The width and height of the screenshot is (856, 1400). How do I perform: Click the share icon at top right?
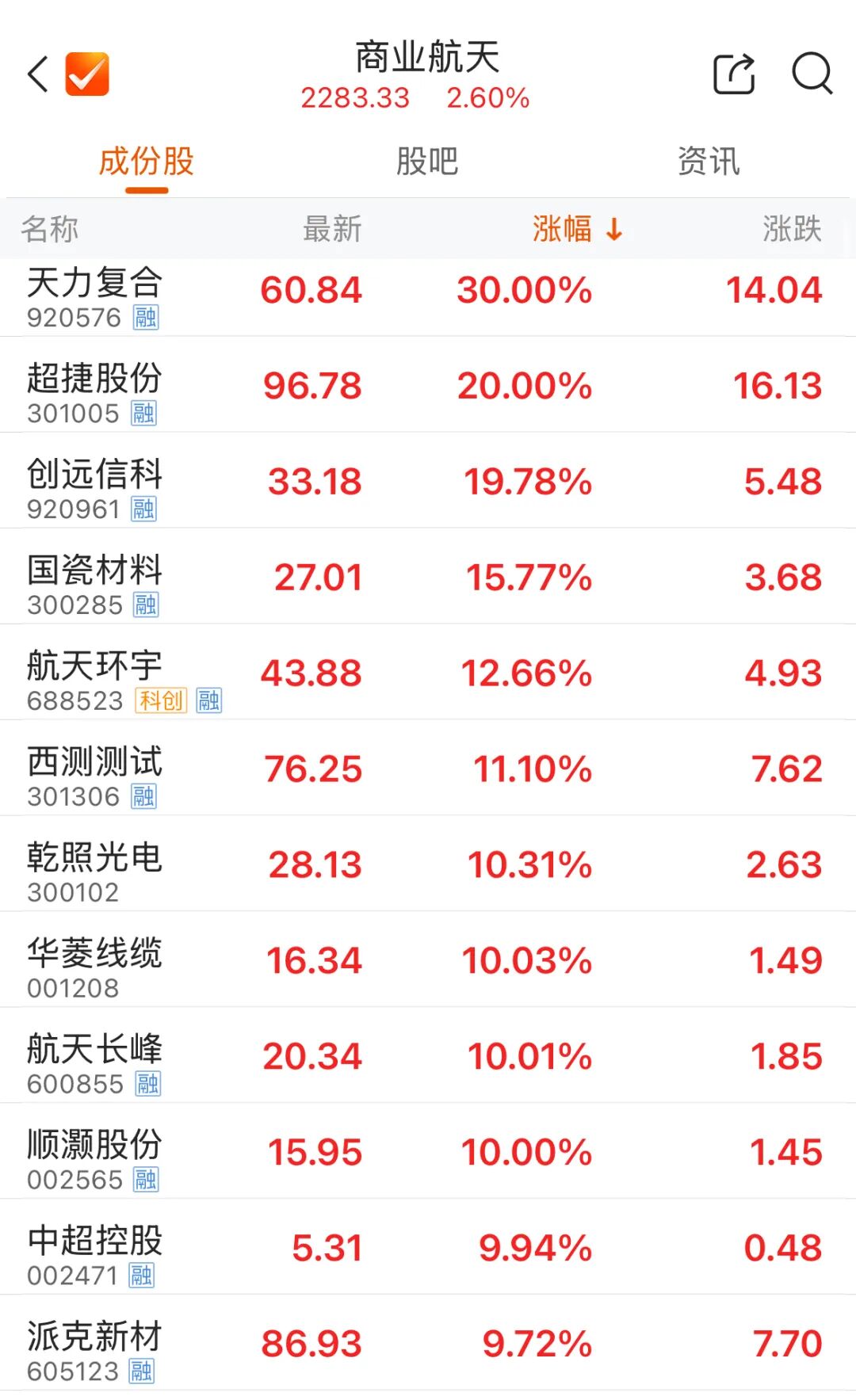[732, 73]
